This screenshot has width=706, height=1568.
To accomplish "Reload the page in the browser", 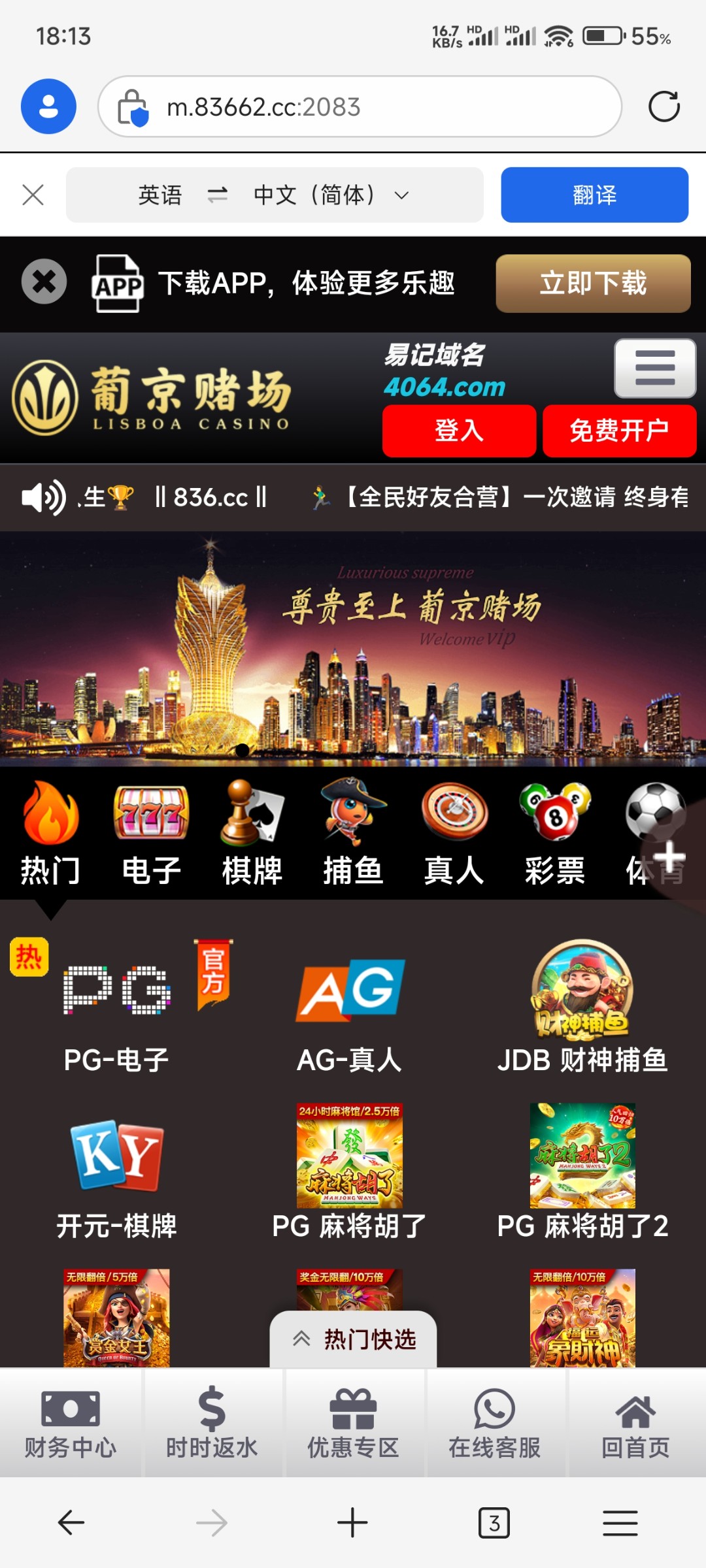I will pyautogui.click(x=664, y=107).
